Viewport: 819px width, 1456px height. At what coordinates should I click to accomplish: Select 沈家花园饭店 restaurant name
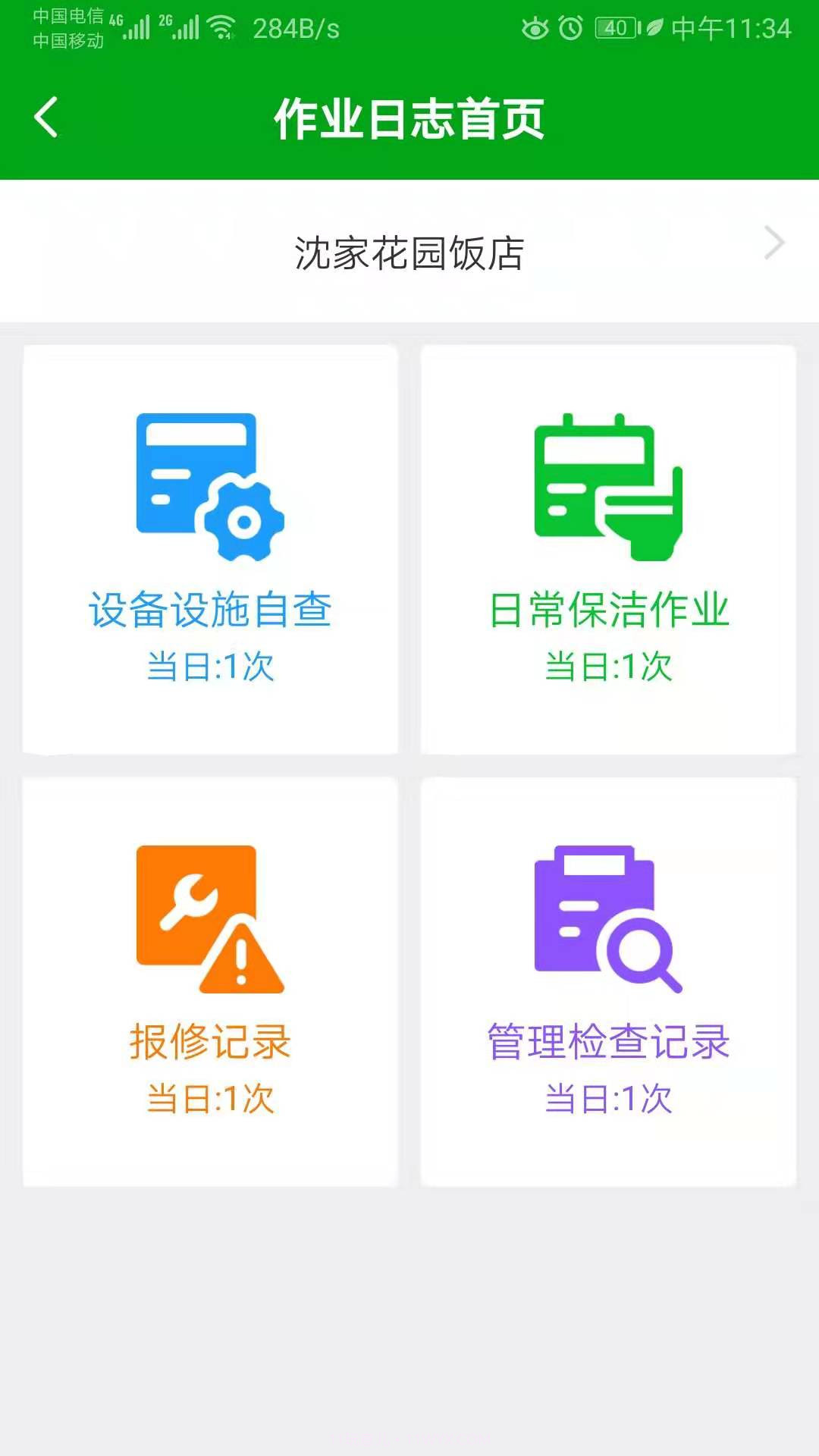coord(409,250)
